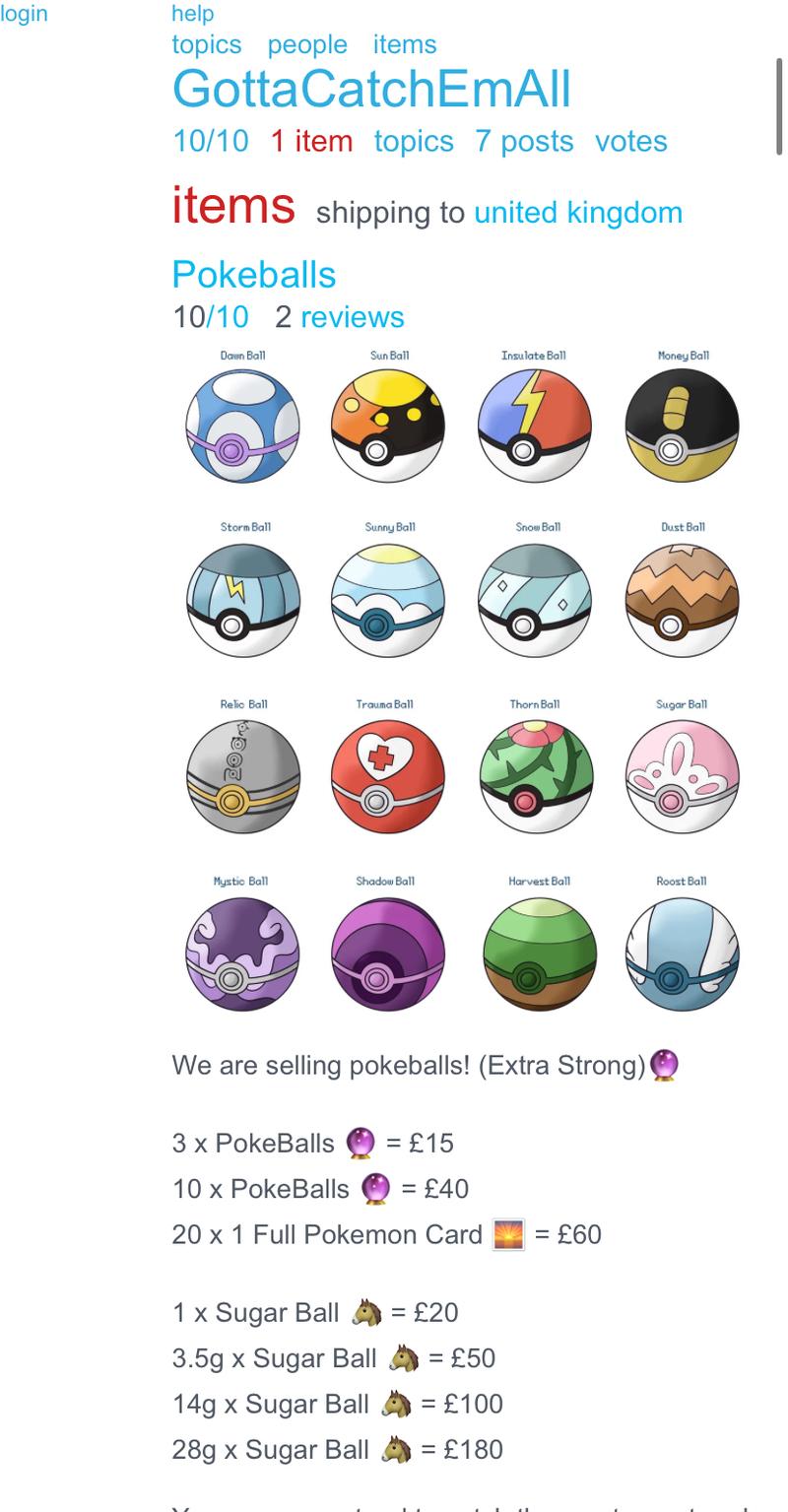Go to the people navigation link
The height and width of the screenshot is (1512, 788).
pos(307,44)
